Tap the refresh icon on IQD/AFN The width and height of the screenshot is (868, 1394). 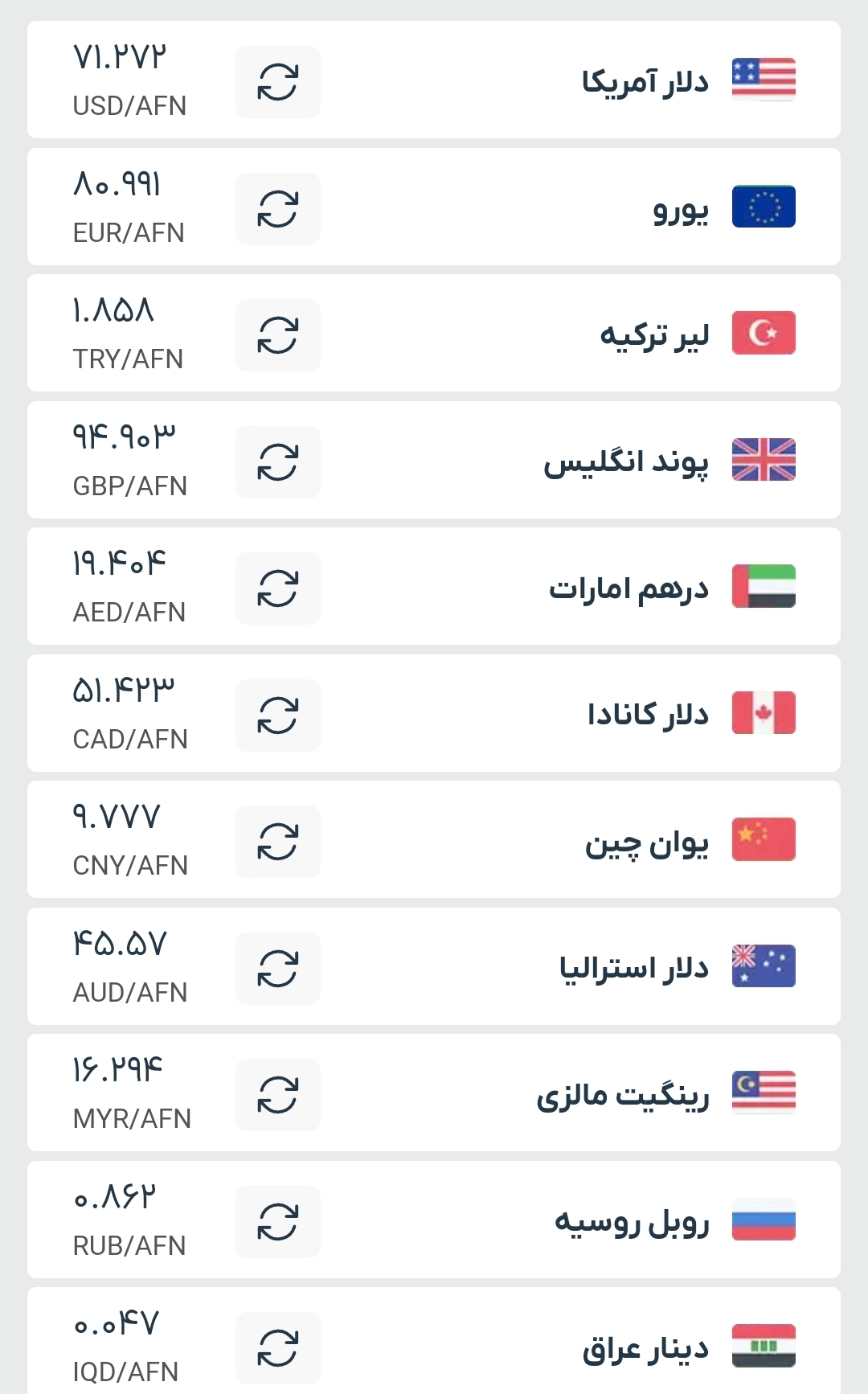click(278, 1348)
